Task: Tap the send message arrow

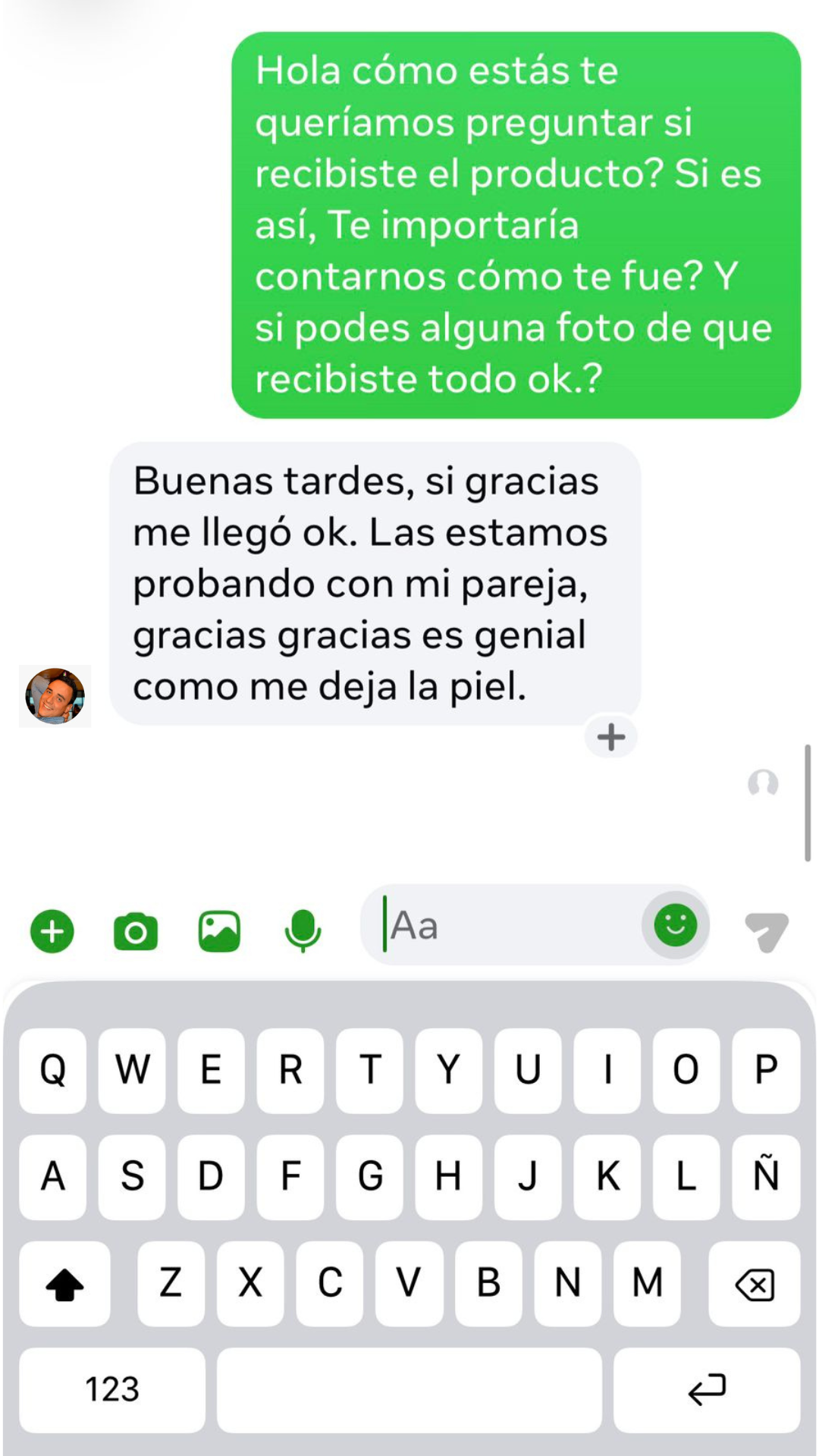Action: coord(767,930)
